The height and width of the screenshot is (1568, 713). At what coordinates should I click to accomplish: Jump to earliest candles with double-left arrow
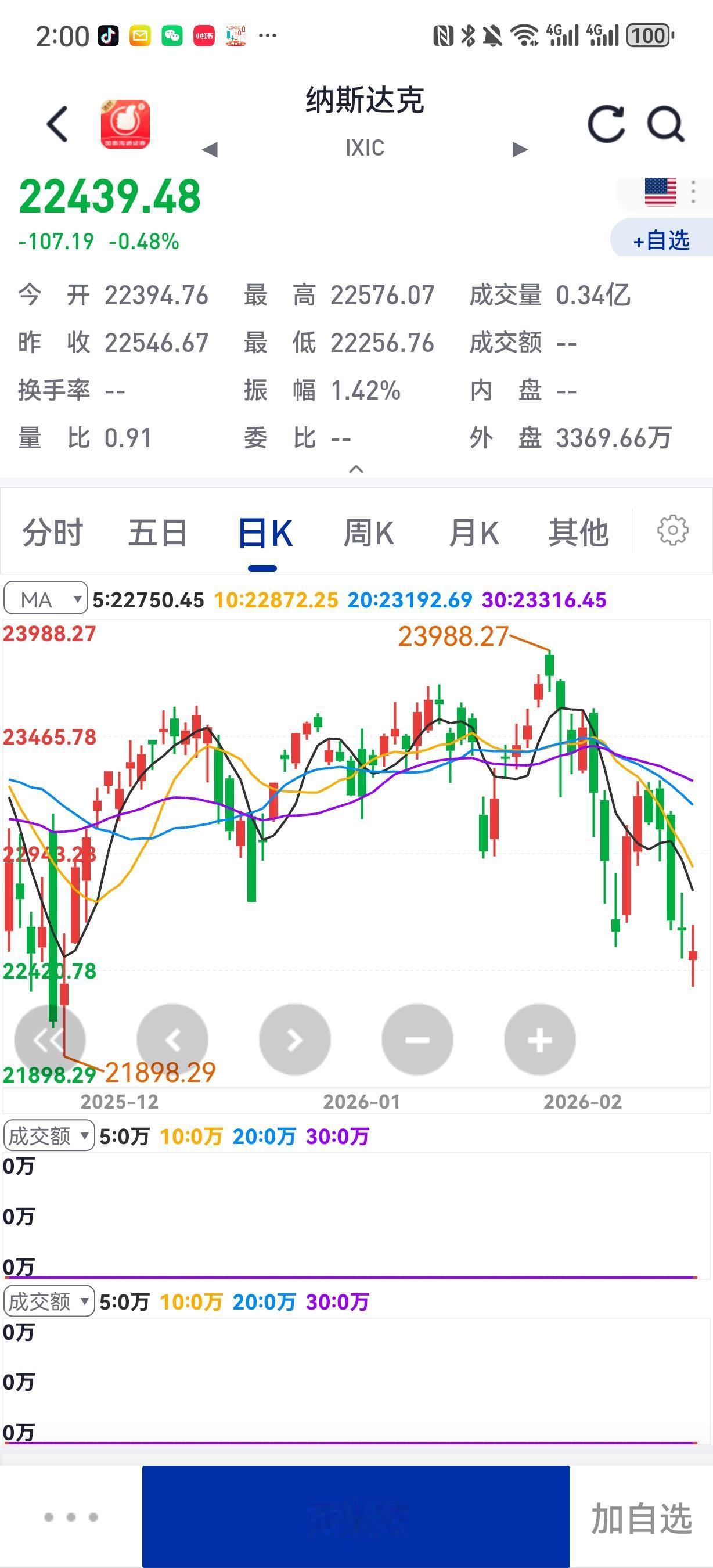[50, 1040]
